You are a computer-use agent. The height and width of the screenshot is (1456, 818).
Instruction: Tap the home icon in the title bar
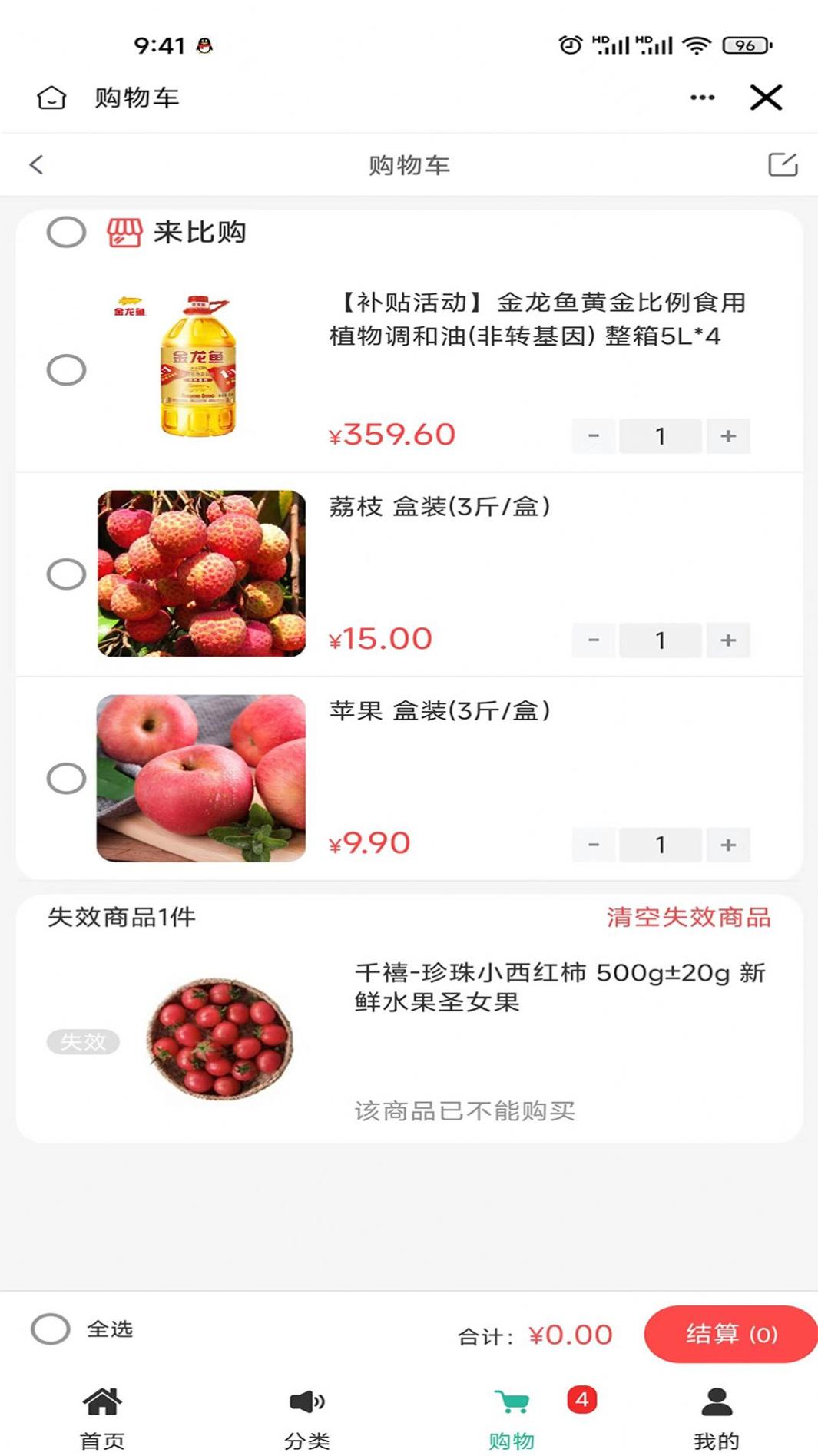point(51,98)
